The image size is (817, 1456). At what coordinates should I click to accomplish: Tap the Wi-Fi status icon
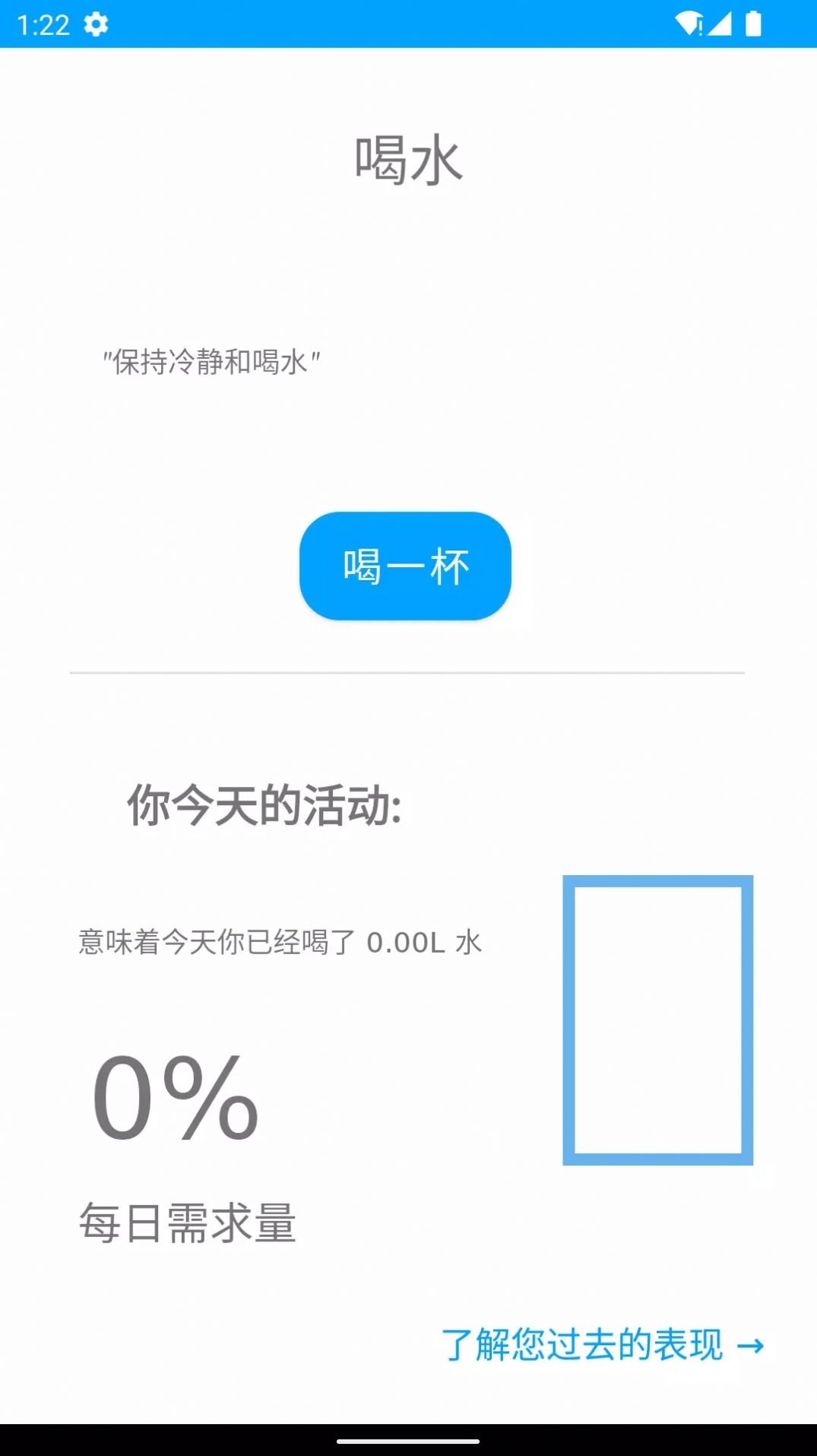point(690,23)
